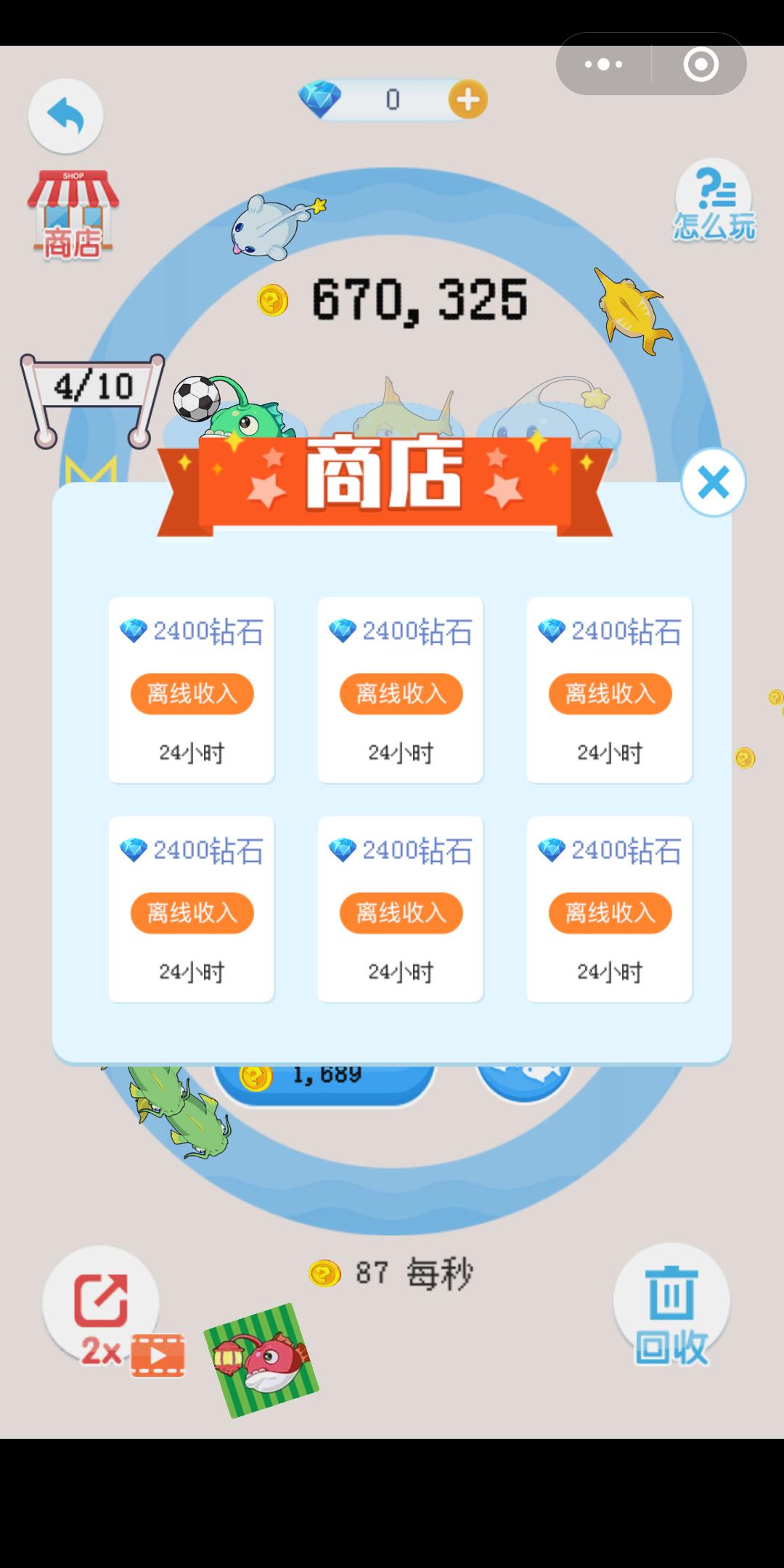Close the mini program via circle icon

coord(701,65)
